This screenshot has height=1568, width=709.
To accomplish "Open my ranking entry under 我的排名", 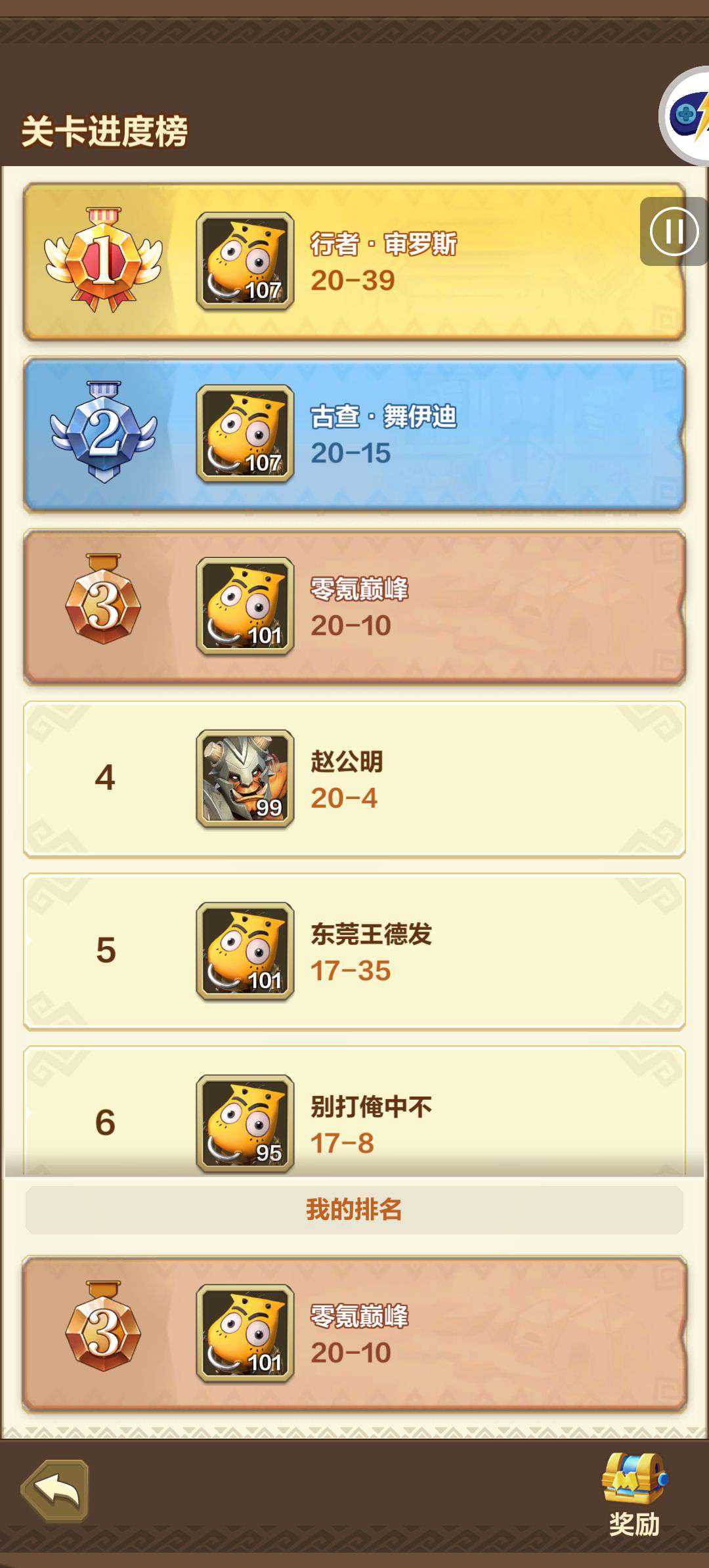I will 354,1334.
